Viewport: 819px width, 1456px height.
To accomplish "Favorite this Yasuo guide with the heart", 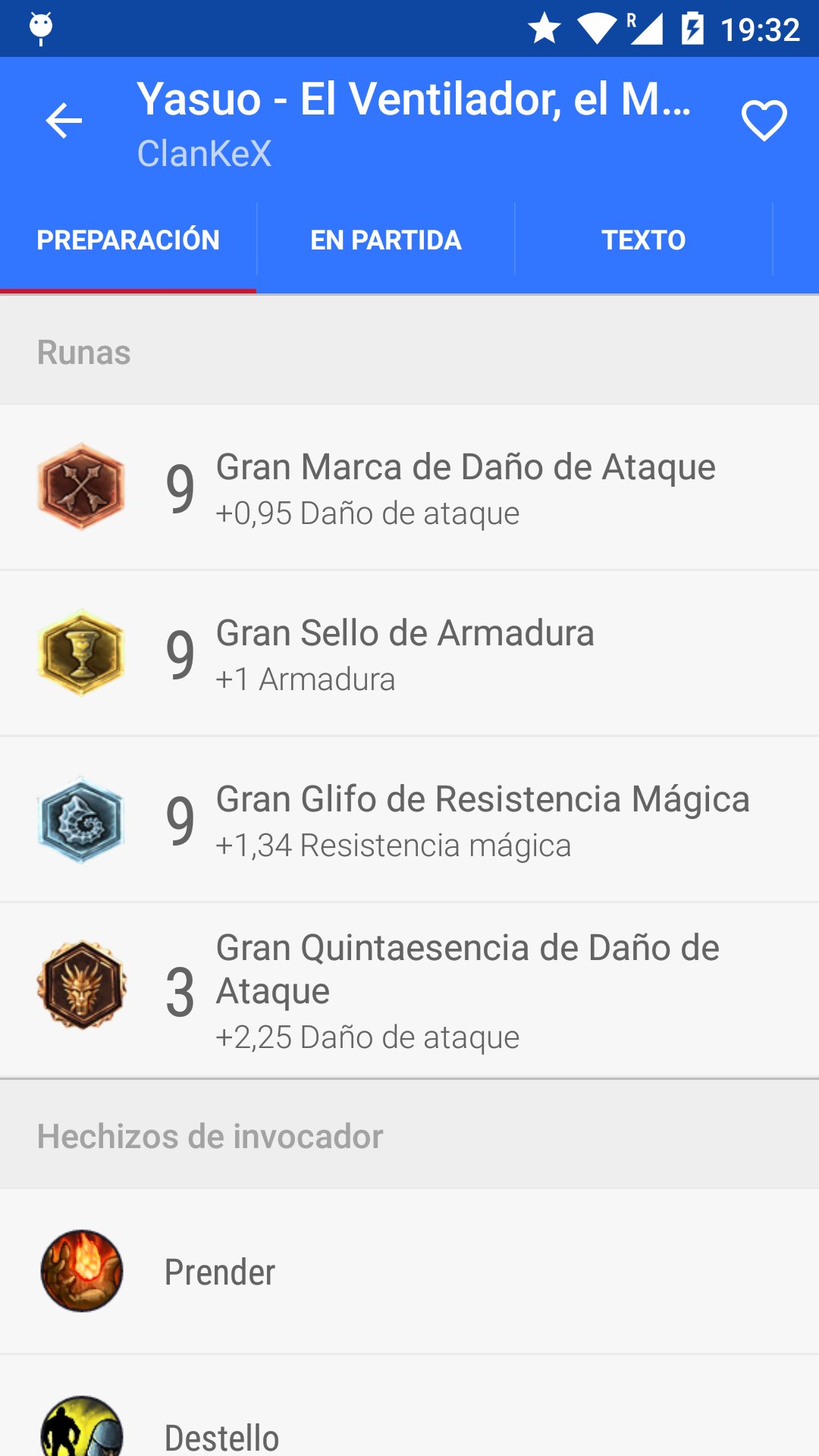I will 764,121.
